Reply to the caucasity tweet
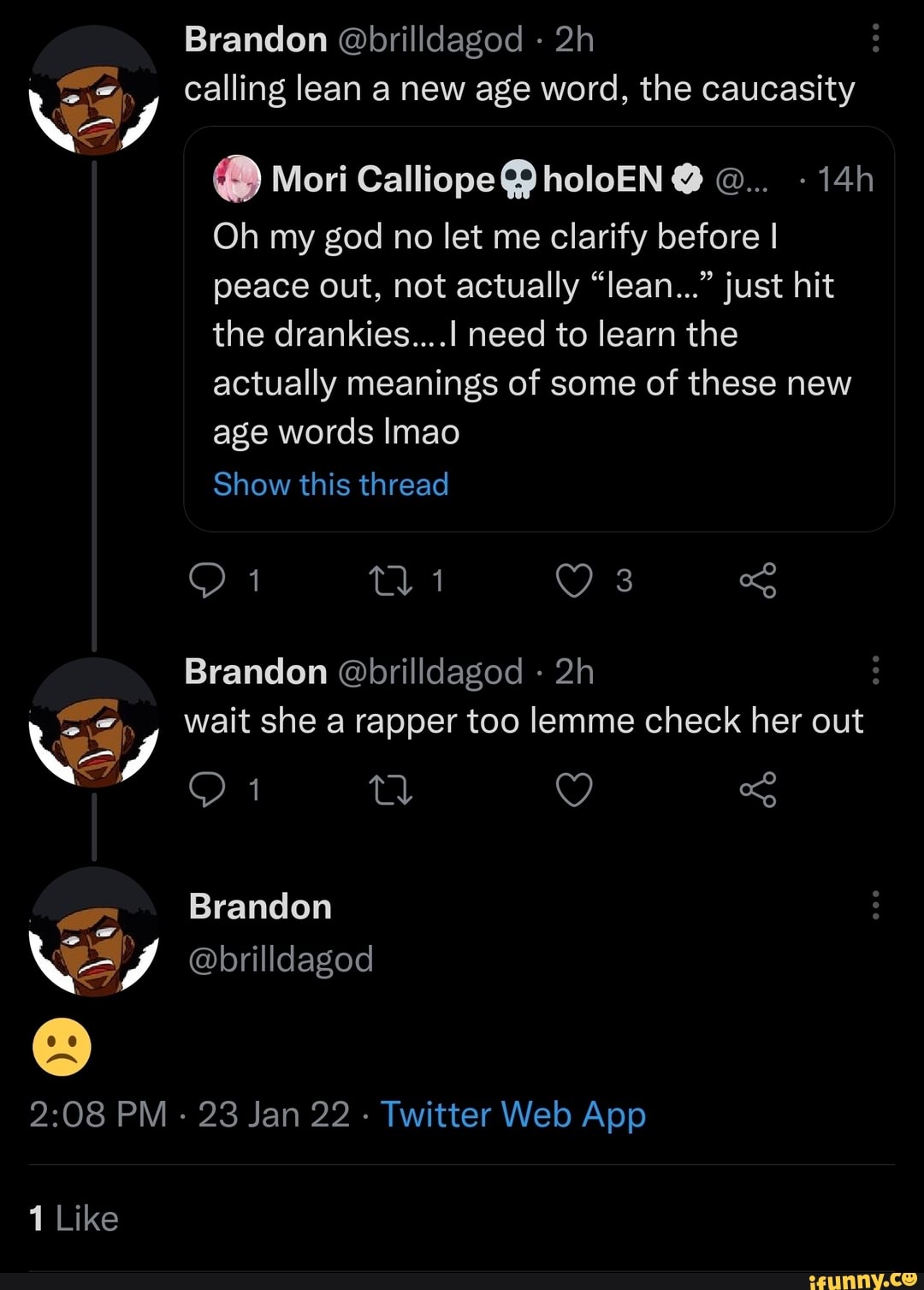This screenshot has width=924, height=1290. 207,580
